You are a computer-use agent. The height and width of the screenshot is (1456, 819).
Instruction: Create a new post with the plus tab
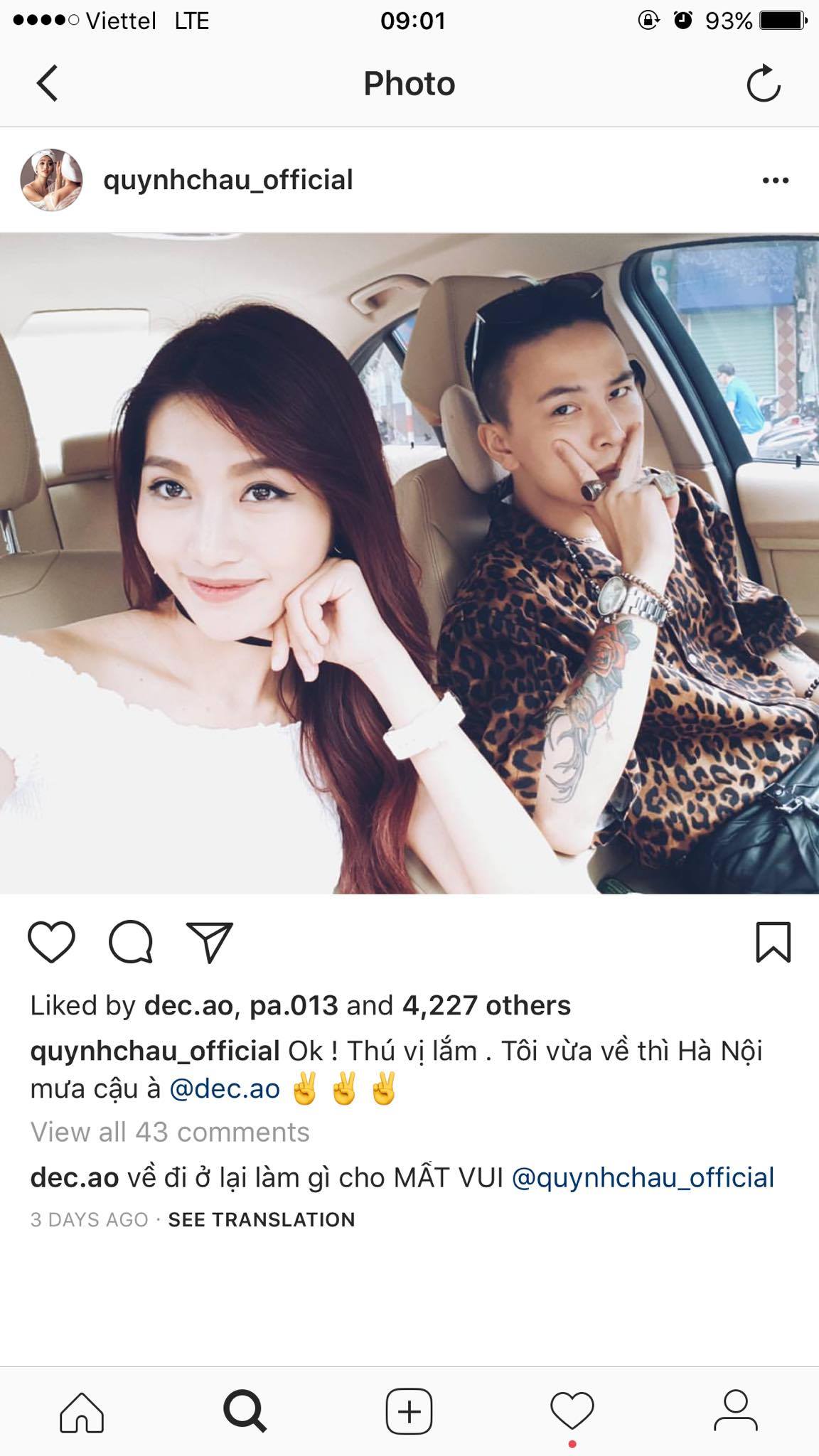pos(409,1410)
